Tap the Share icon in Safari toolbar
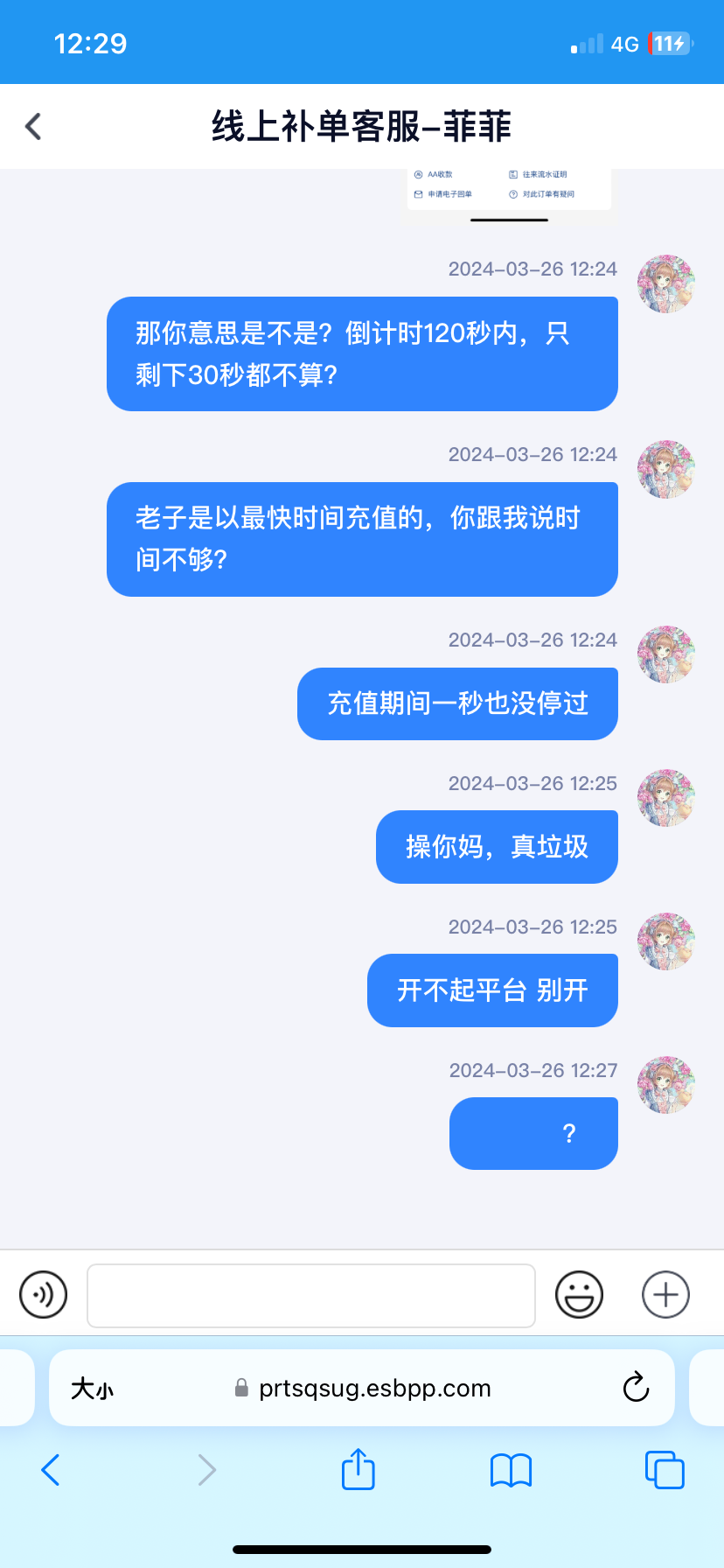The height and width of the screenshot is (1568, 724). click(357, 1470)
